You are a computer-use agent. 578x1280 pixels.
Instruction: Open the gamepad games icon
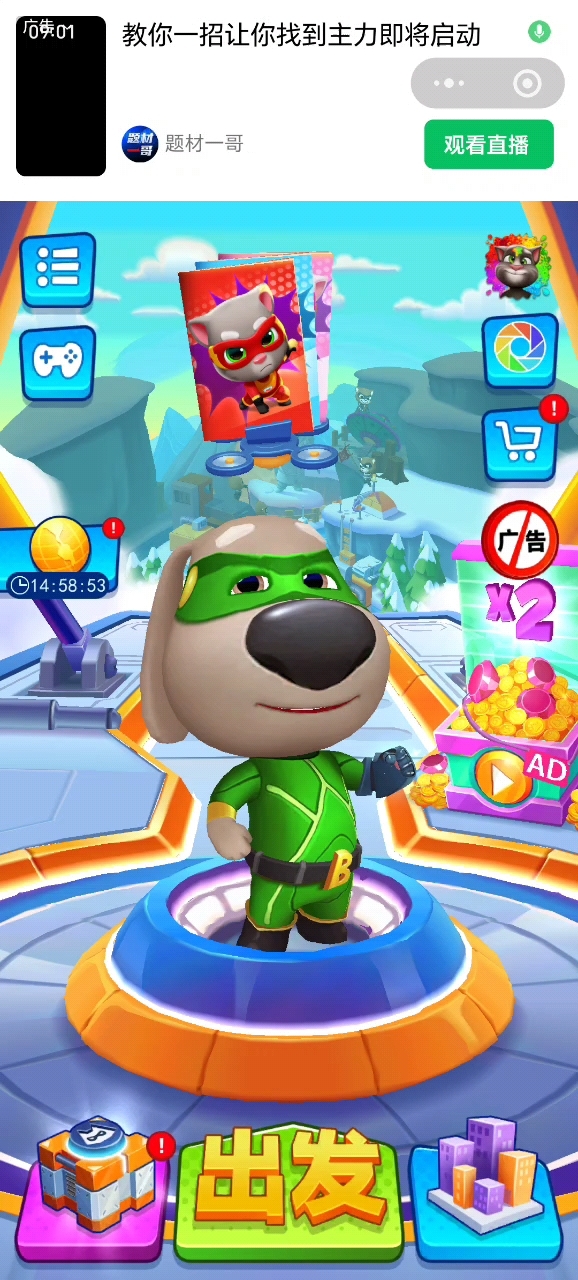(58, 362)
